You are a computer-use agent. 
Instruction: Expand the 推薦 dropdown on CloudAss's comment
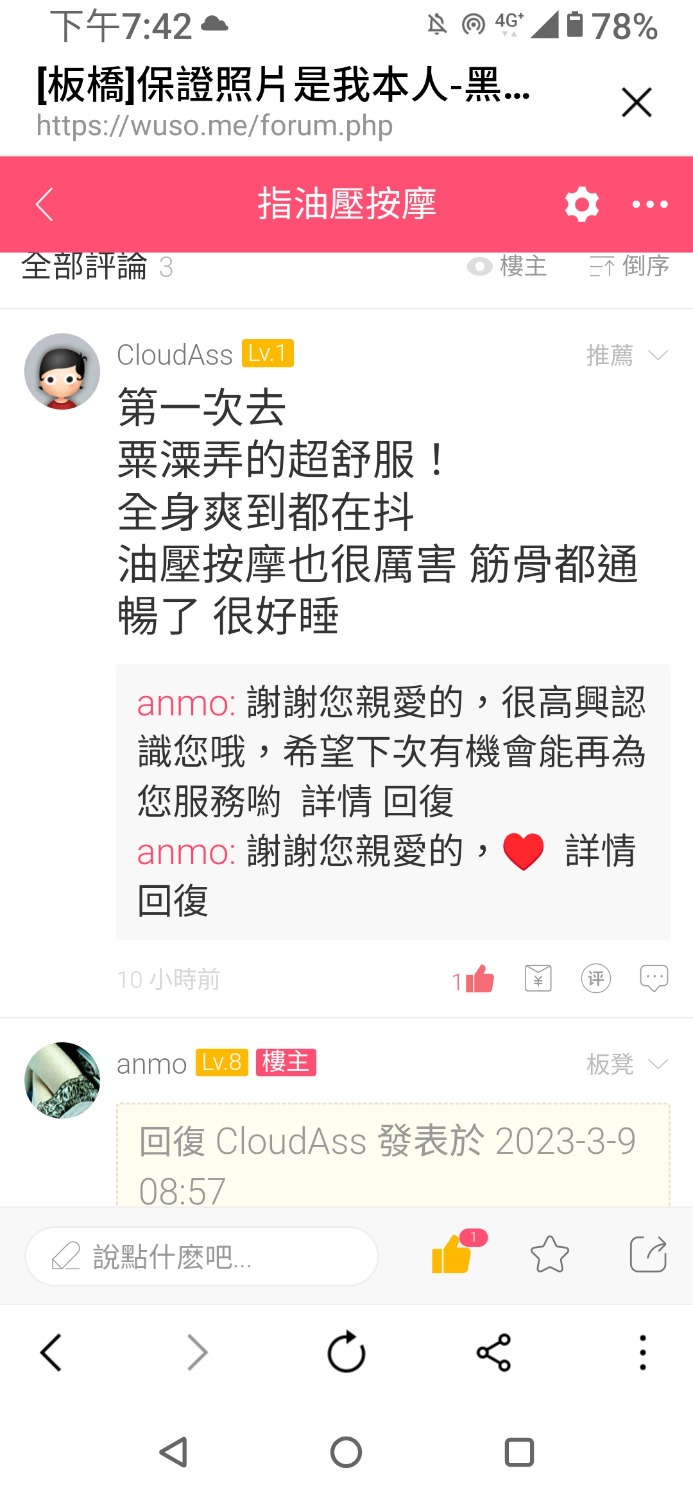627,355
